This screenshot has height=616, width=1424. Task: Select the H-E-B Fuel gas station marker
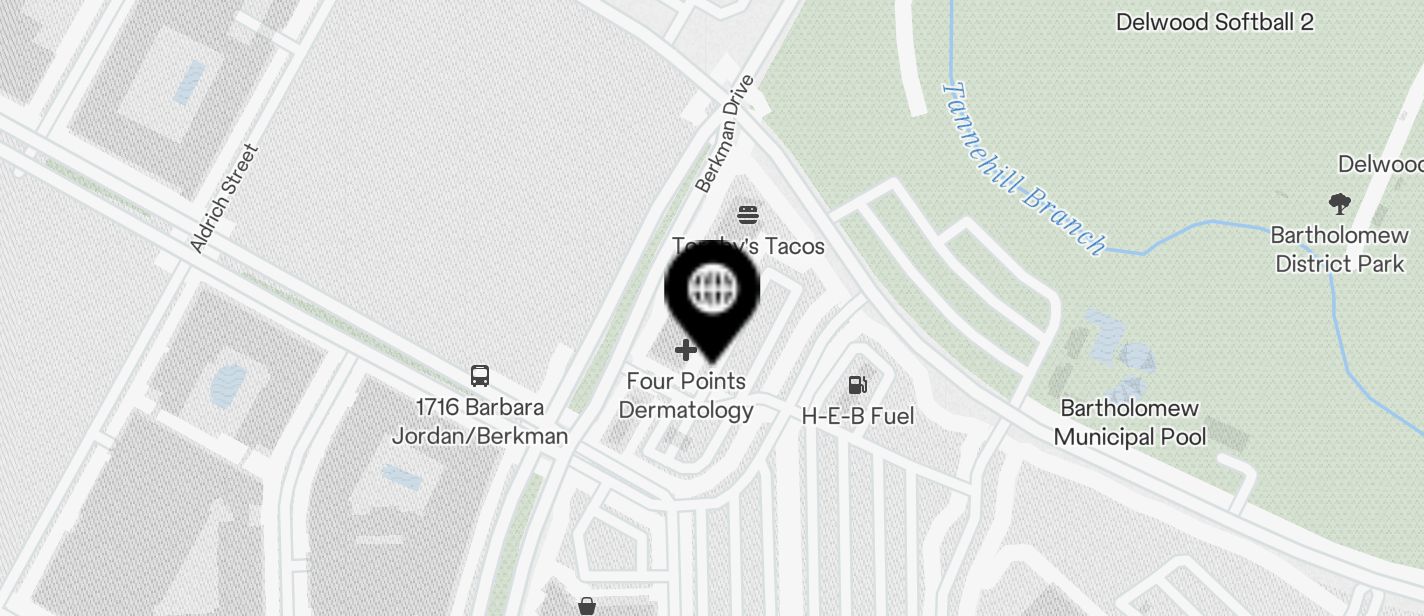[857, 385]
